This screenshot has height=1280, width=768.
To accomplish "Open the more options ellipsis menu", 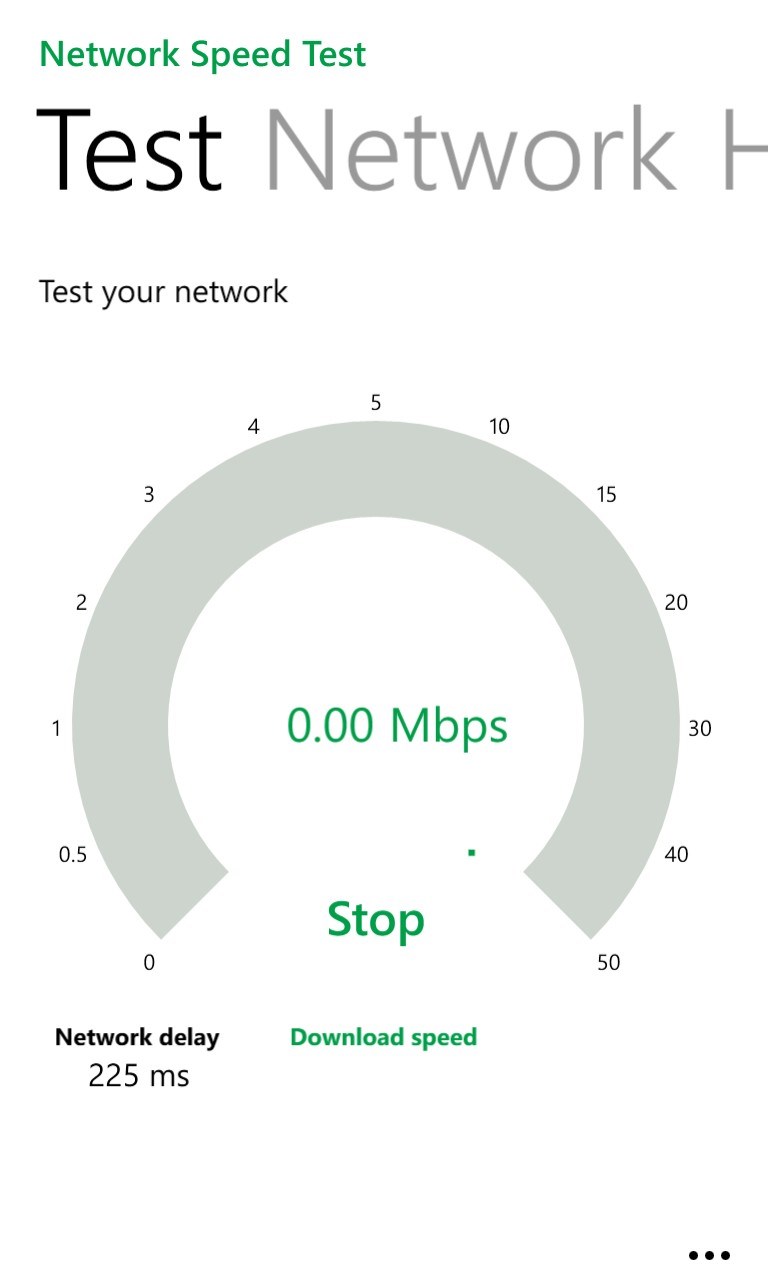I will [x=709, y=1255].
